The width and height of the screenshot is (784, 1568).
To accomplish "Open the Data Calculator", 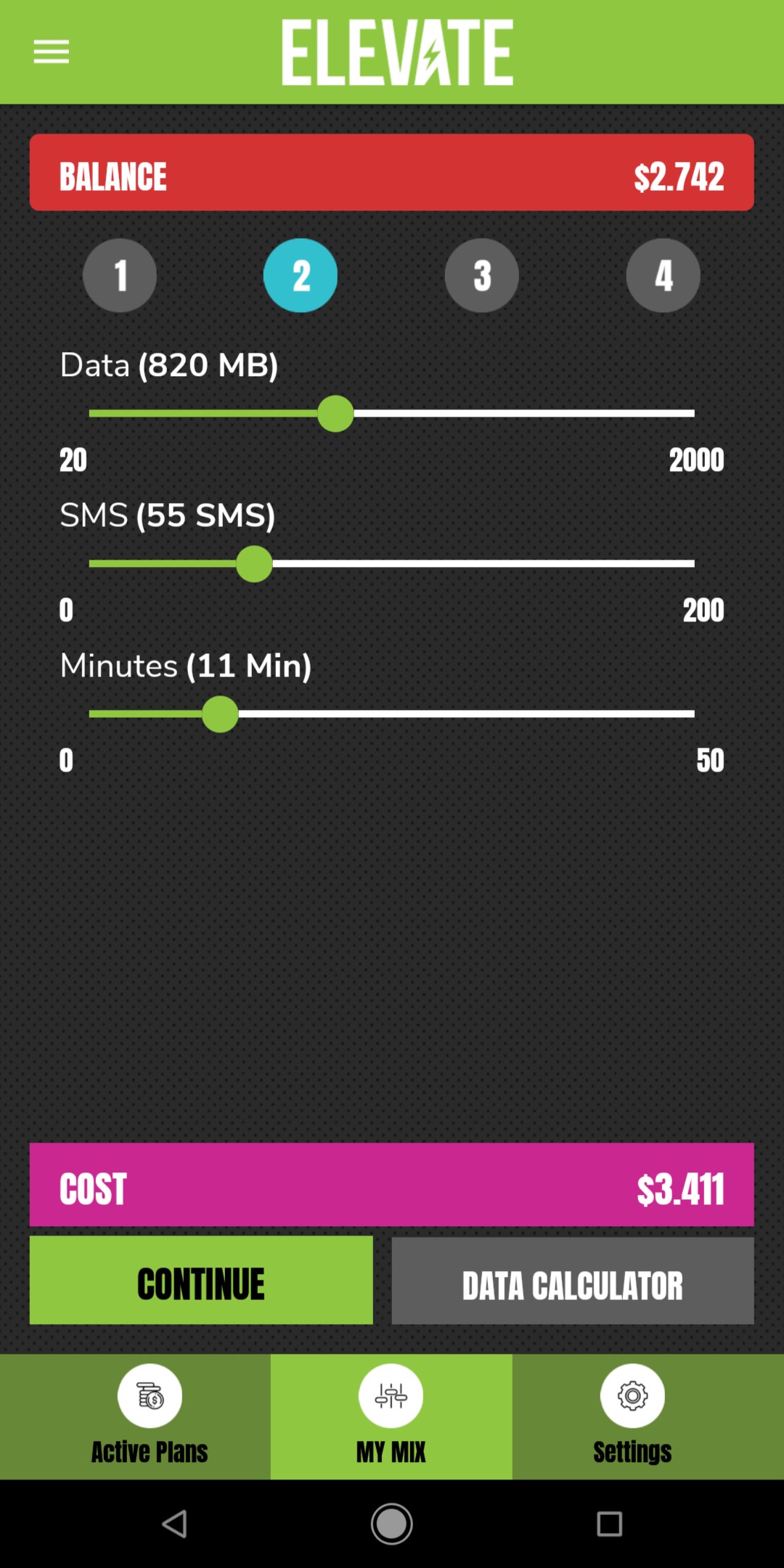I will click(573, 1281).
